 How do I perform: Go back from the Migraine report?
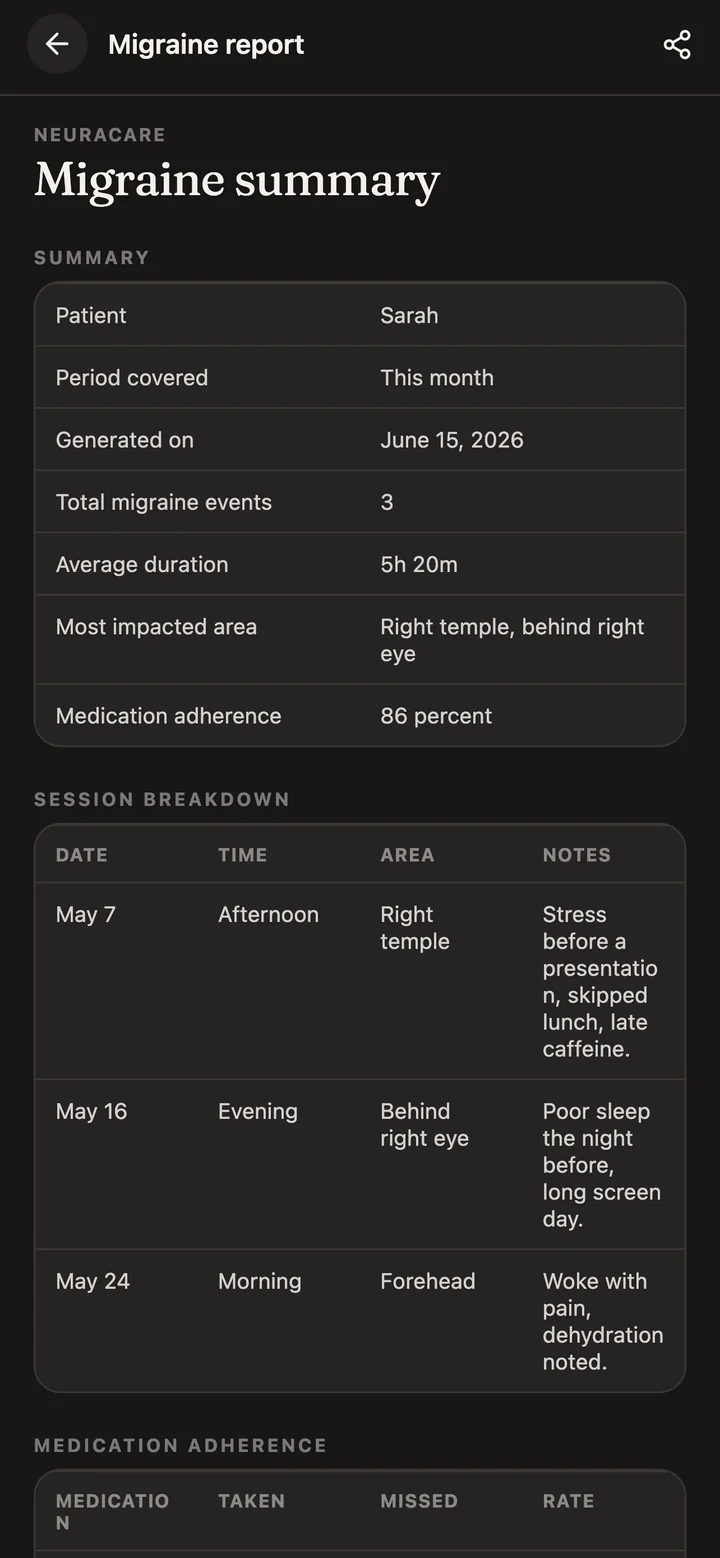click(x=57, y=44)
